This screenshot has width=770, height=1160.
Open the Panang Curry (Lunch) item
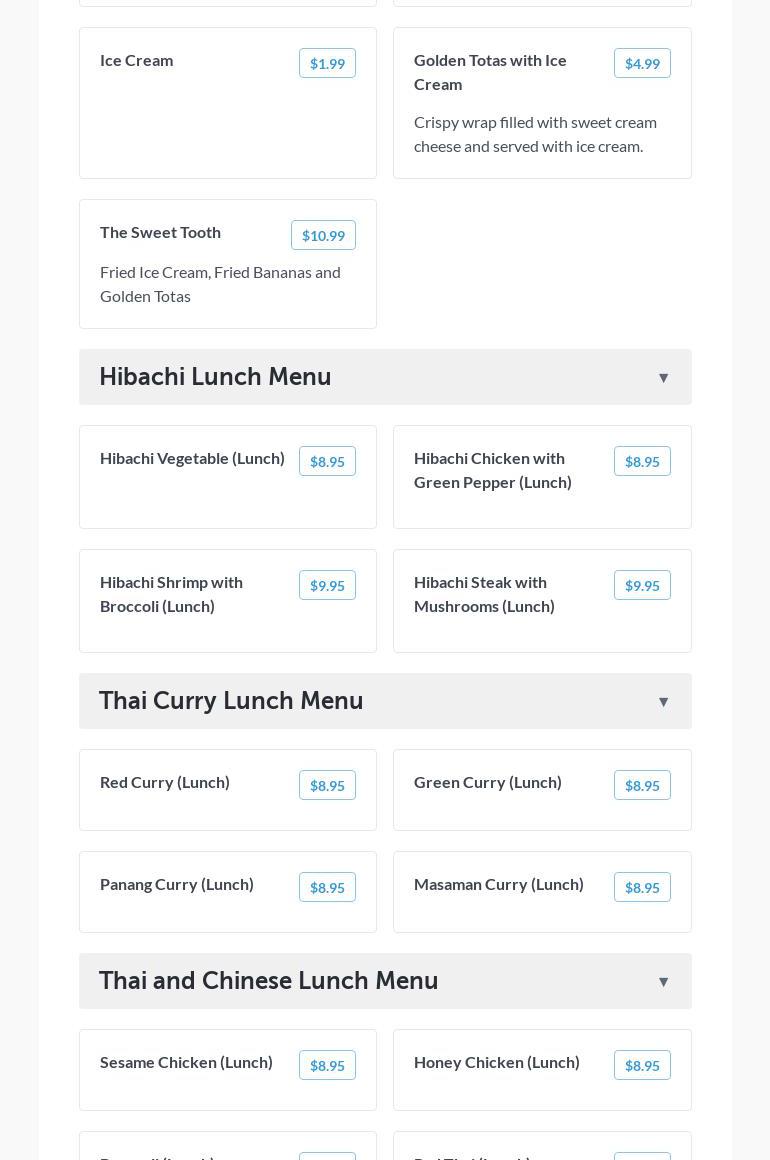click(228, 892)
